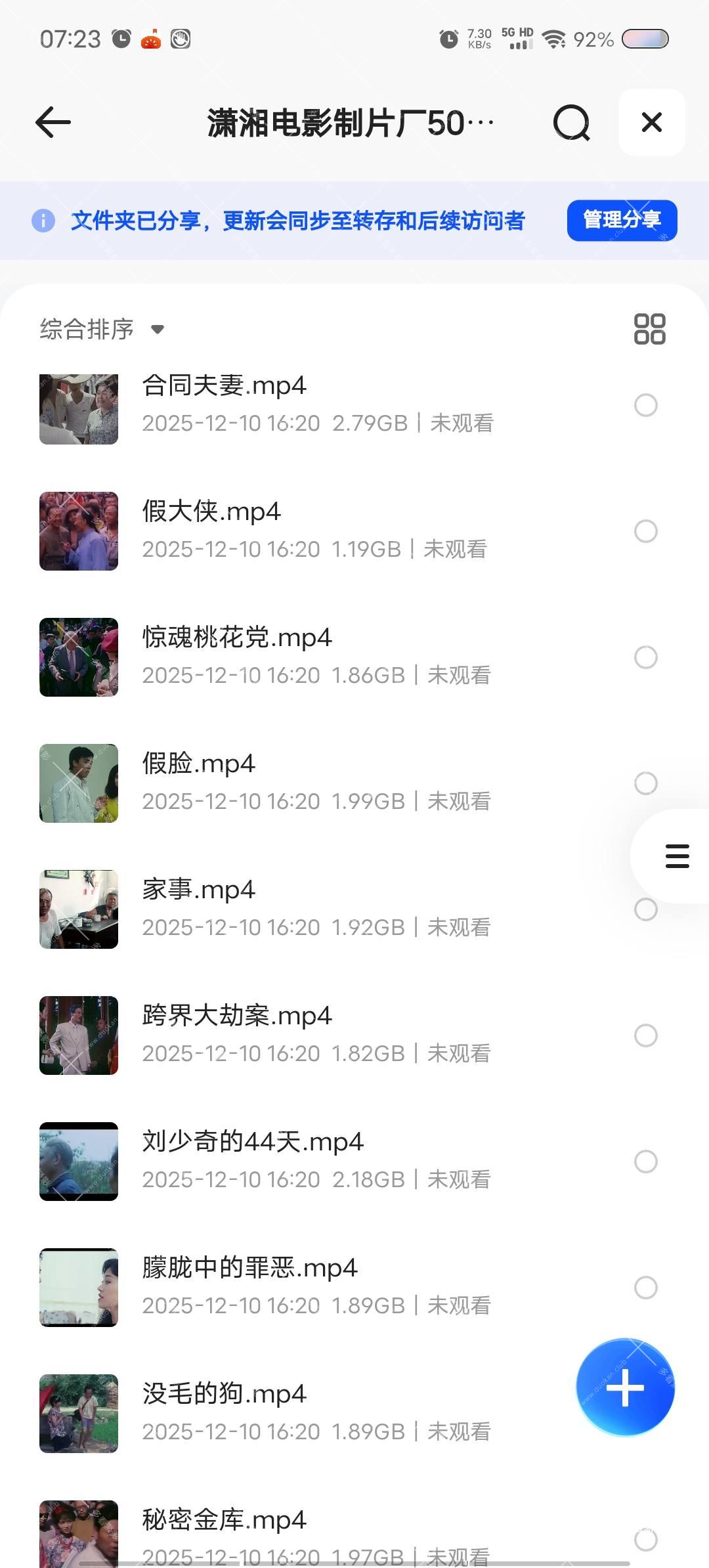
Task: Tick the selector beside 假脸.mp4
Action: 645,783
